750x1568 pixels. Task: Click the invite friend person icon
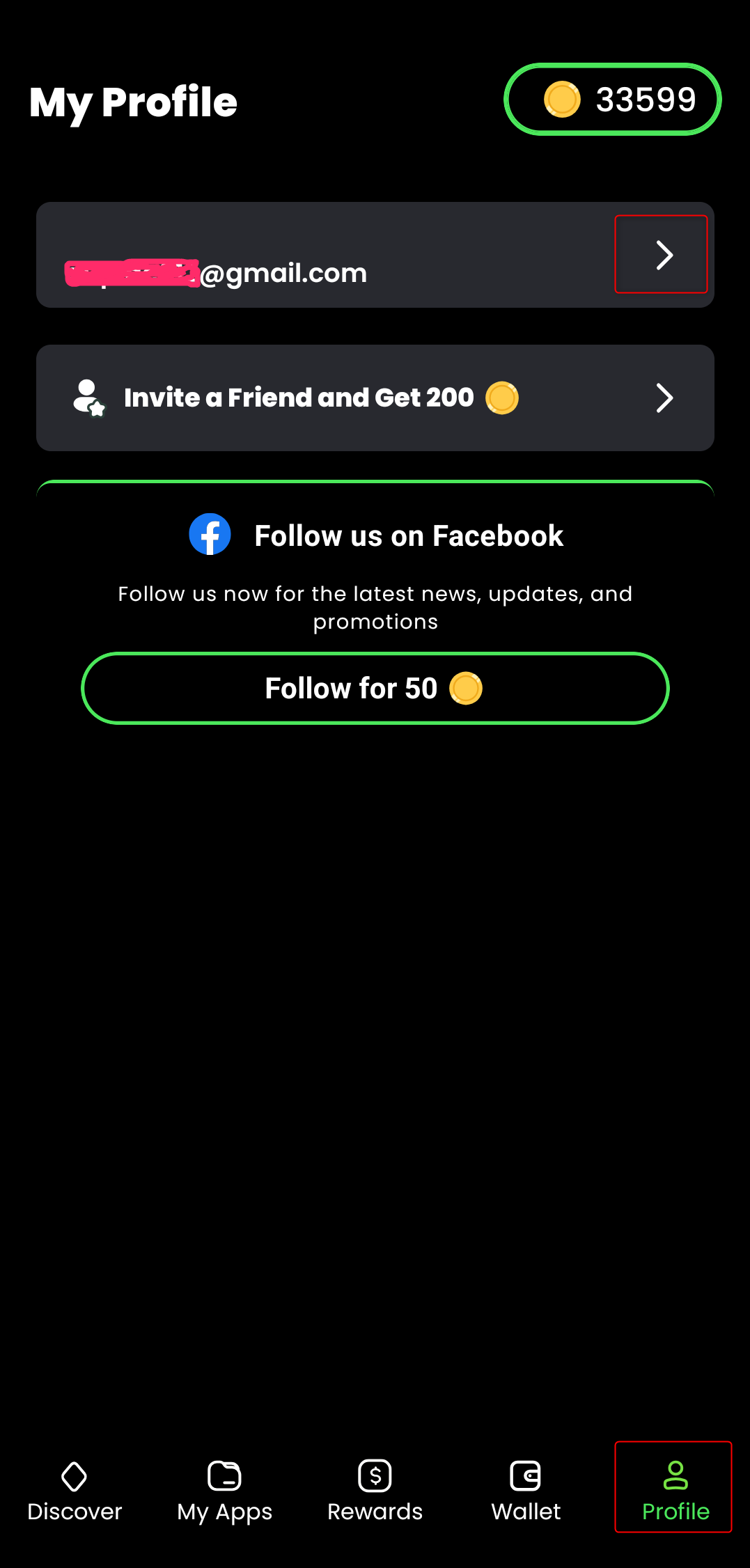click(x=88, y=397)
